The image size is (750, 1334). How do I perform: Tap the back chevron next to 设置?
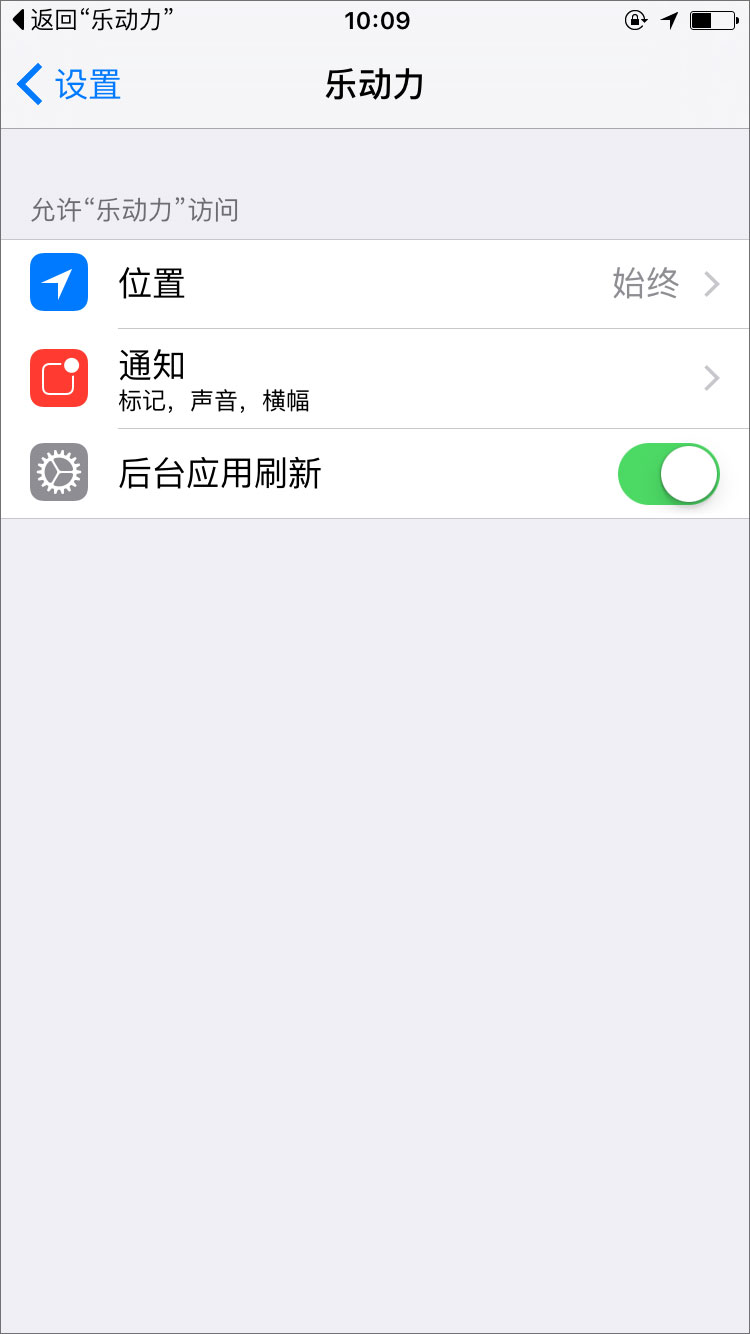tap(28, 84)
